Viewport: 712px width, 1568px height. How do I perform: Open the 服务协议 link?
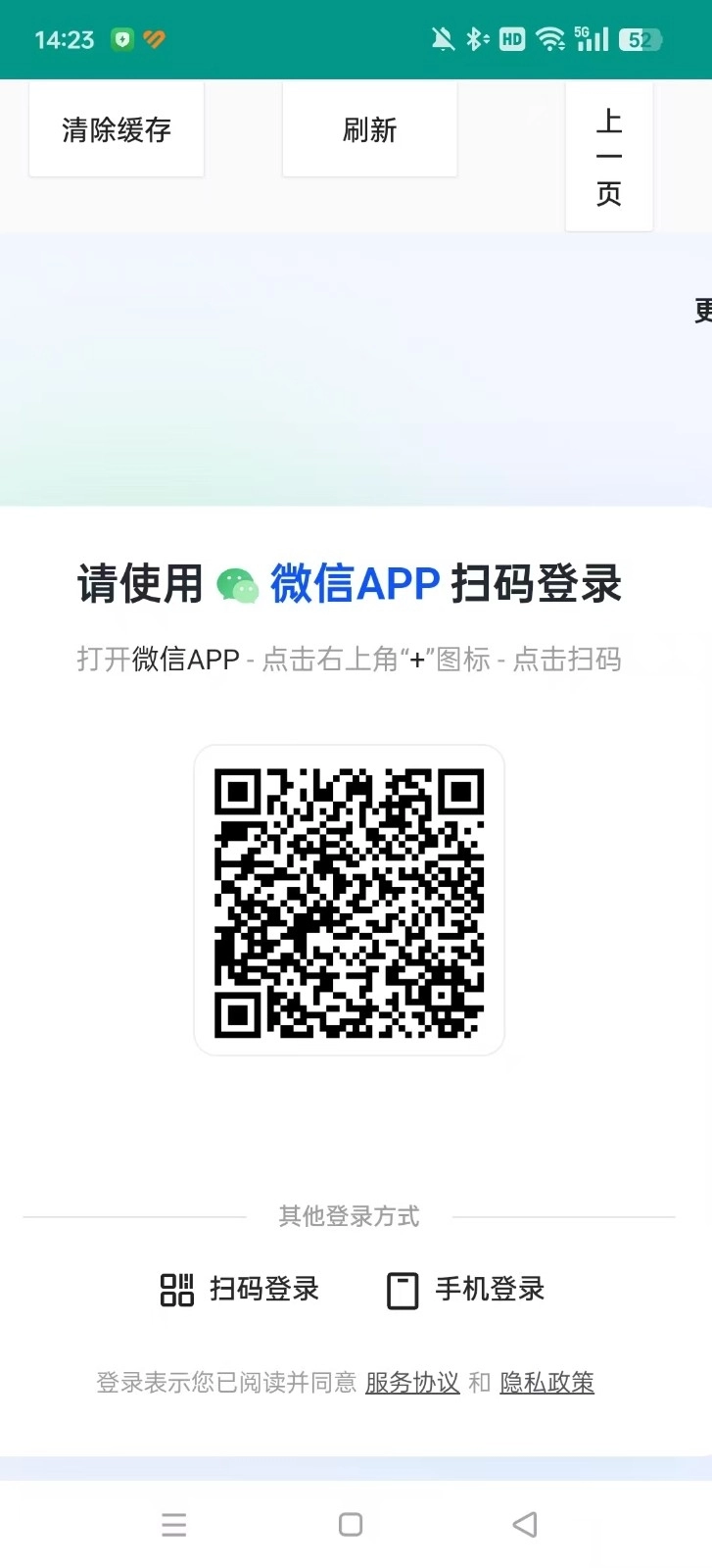(x=411, y=1382)
